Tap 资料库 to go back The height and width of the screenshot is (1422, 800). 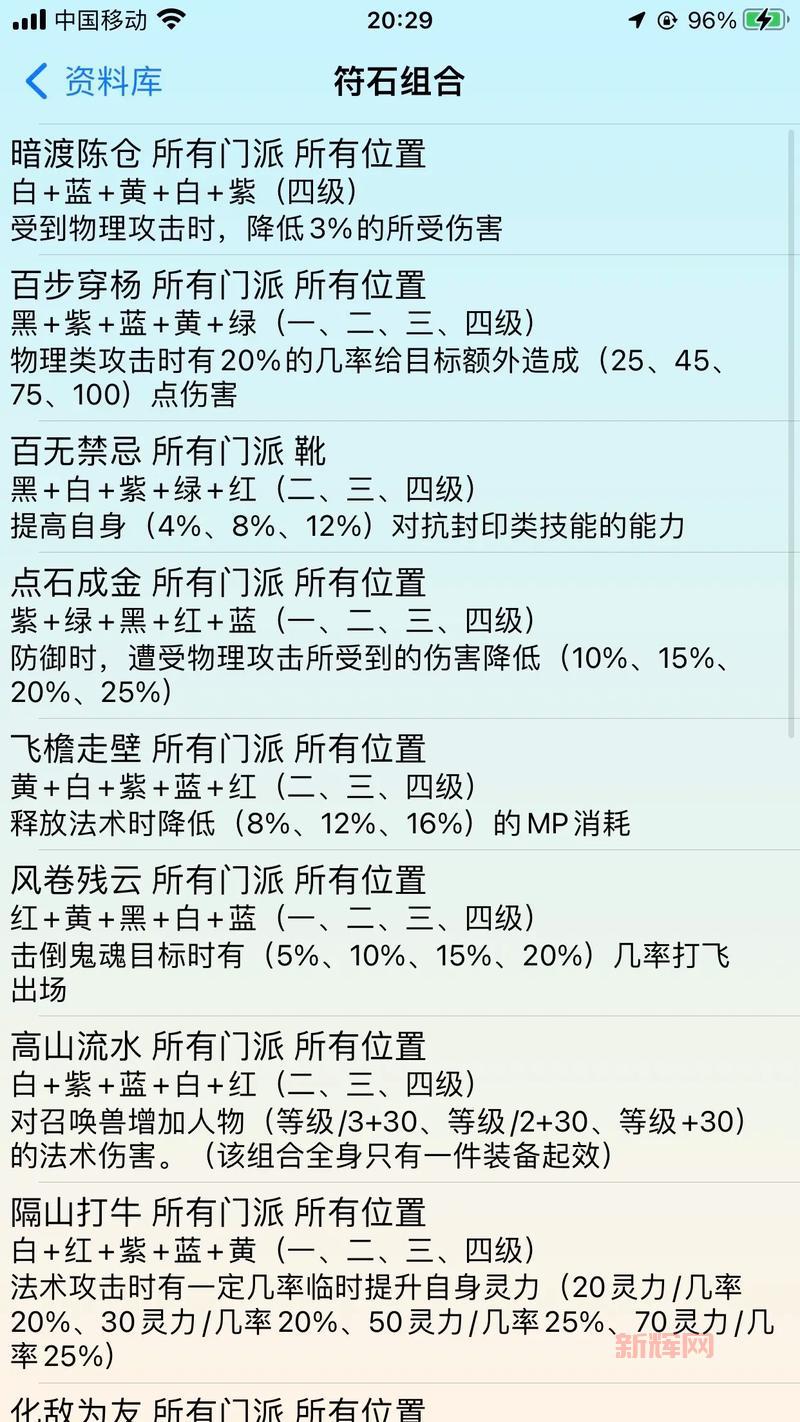tap(108, 82)
